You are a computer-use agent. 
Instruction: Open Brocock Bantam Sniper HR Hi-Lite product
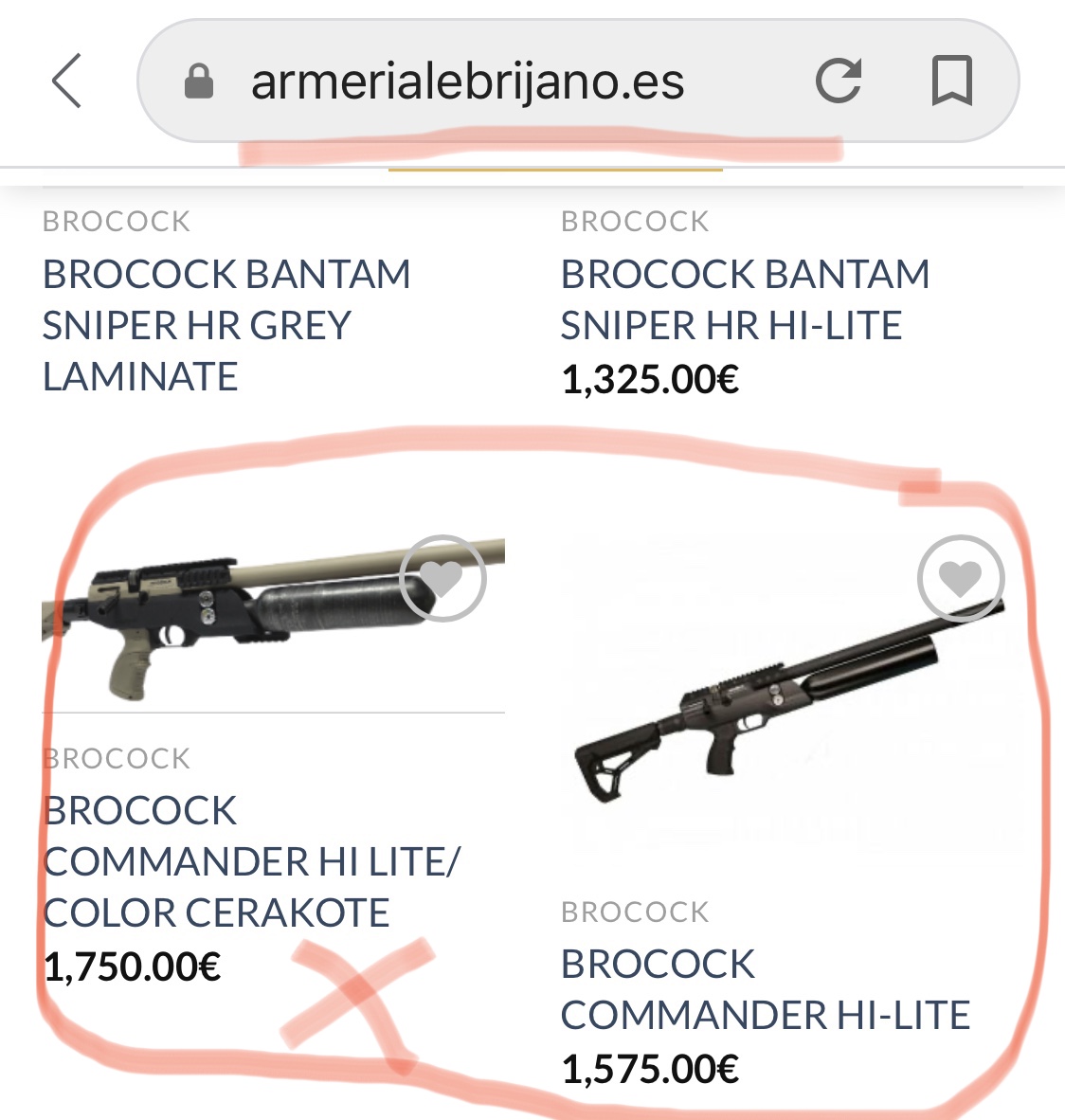[745, 299]
